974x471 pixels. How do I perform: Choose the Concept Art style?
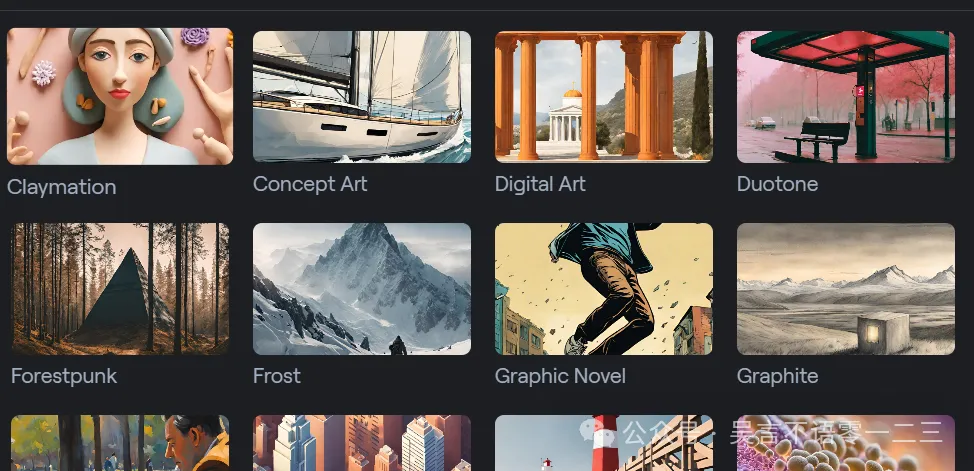pos(361,96)
